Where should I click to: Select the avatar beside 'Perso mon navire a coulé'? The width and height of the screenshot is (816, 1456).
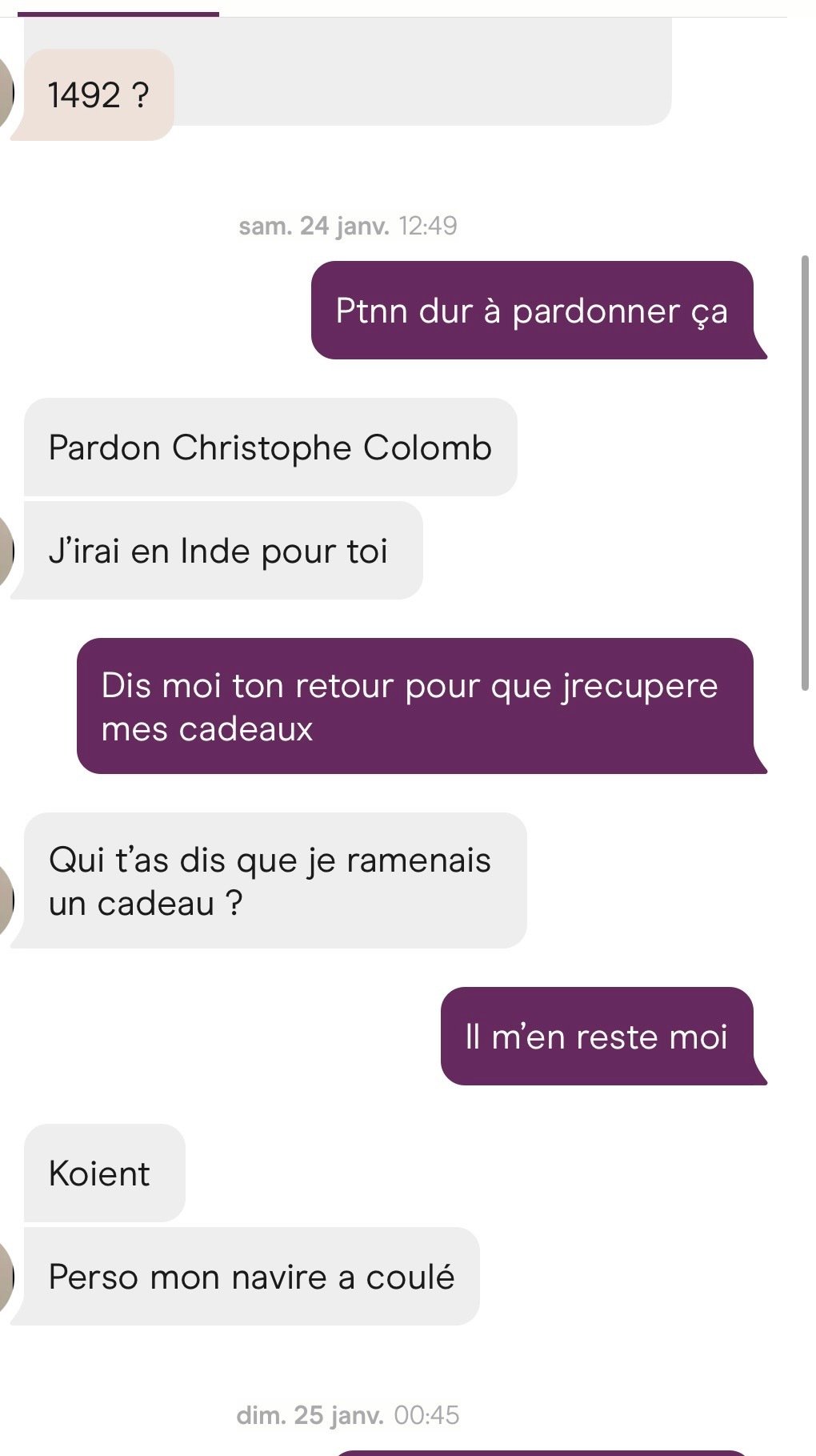(x=6, y=1277)
